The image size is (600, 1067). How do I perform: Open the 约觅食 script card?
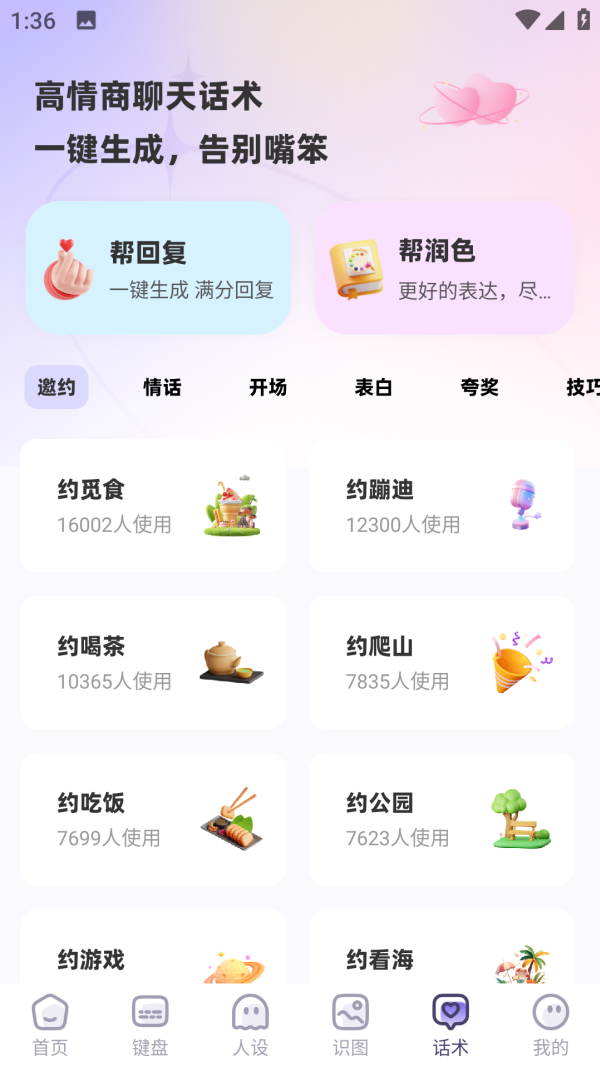[x=152, y=506]
